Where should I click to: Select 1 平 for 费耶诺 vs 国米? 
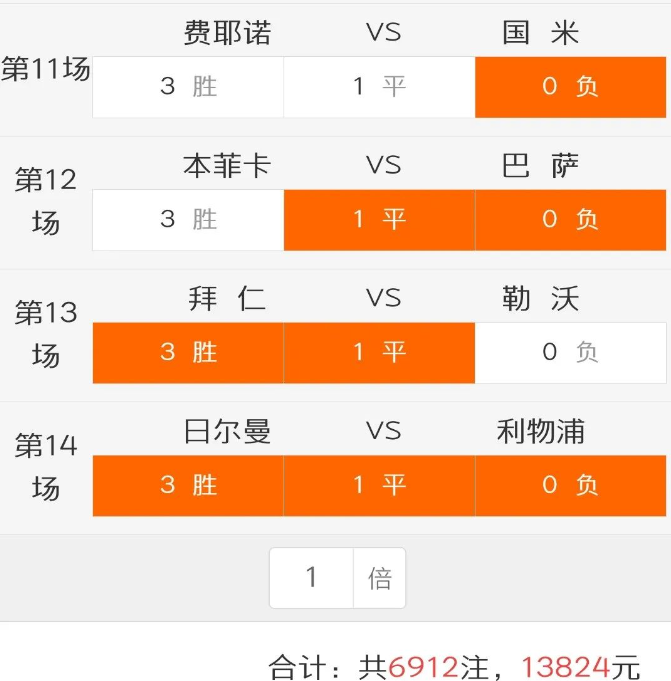[379, 87]
